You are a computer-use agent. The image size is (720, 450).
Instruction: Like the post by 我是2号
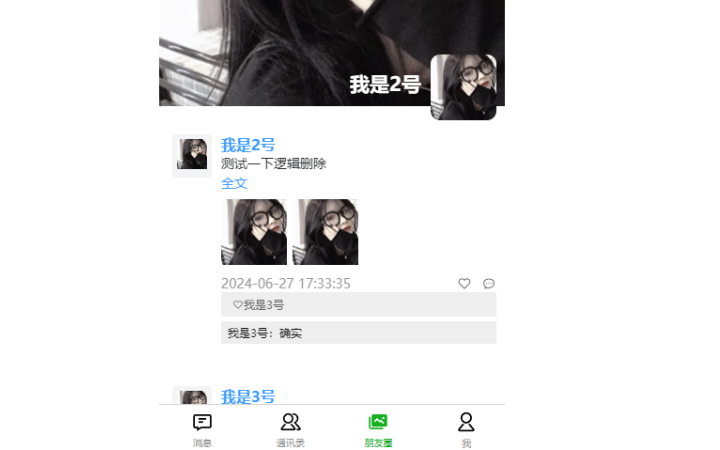tap(464, 284)
